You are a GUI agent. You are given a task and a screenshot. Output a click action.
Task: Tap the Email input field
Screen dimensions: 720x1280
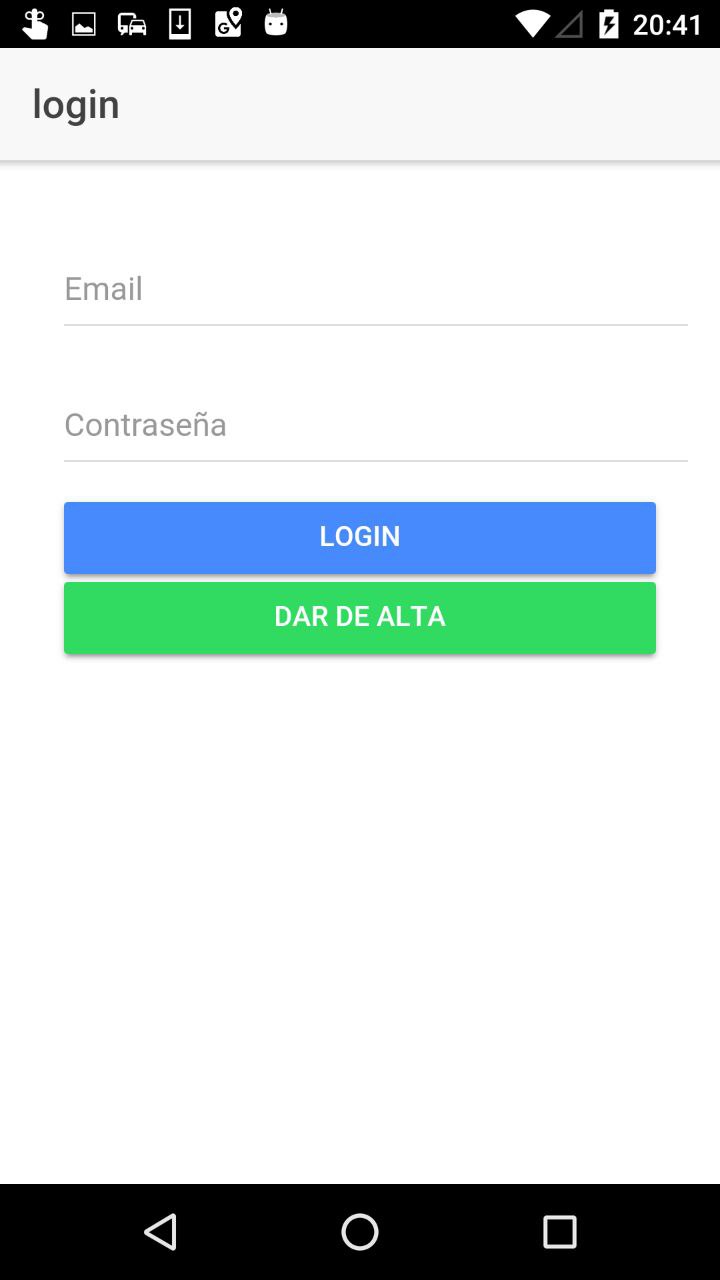375,290
